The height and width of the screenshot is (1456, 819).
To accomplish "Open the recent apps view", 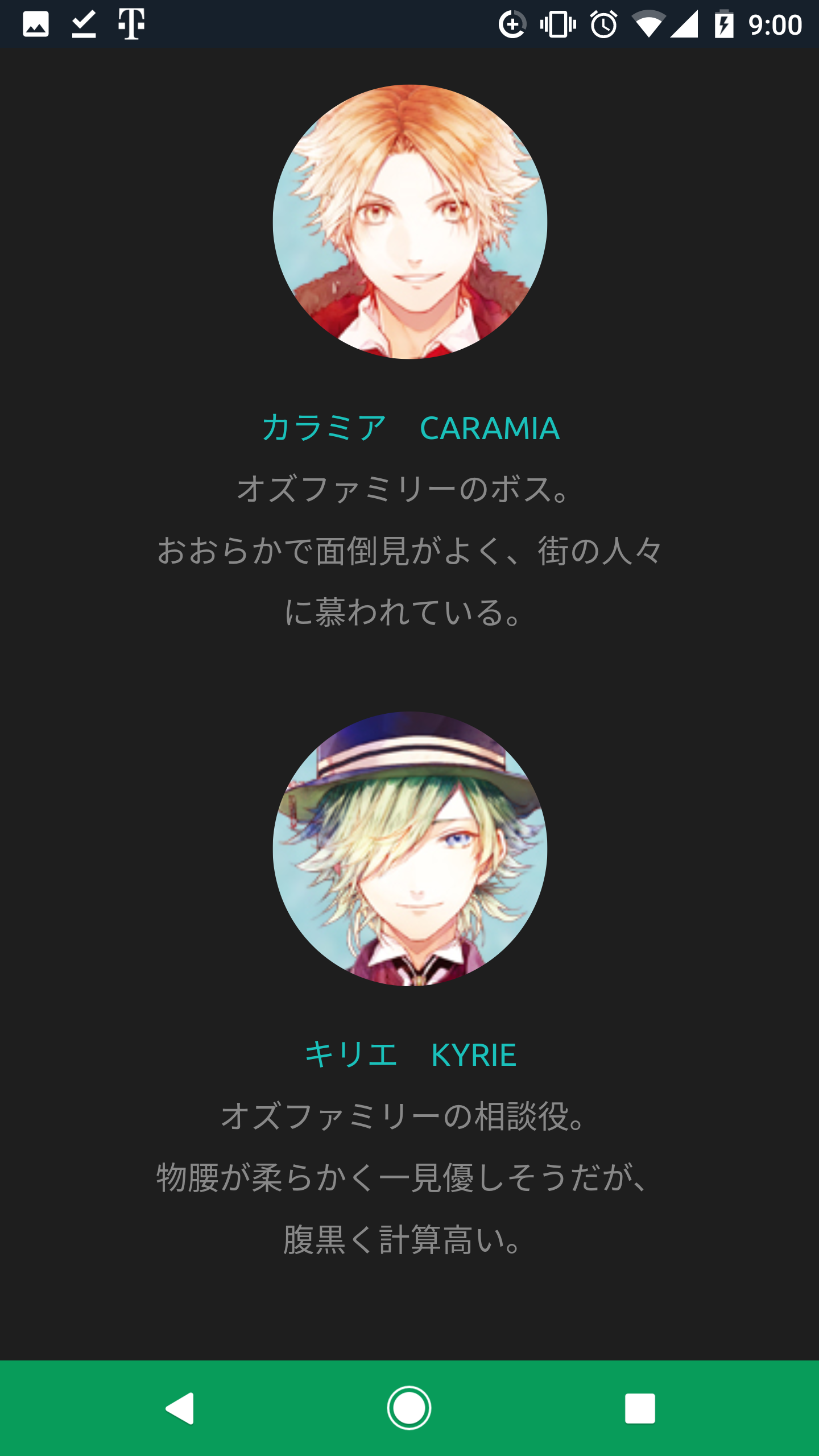I will point(640,1408).
